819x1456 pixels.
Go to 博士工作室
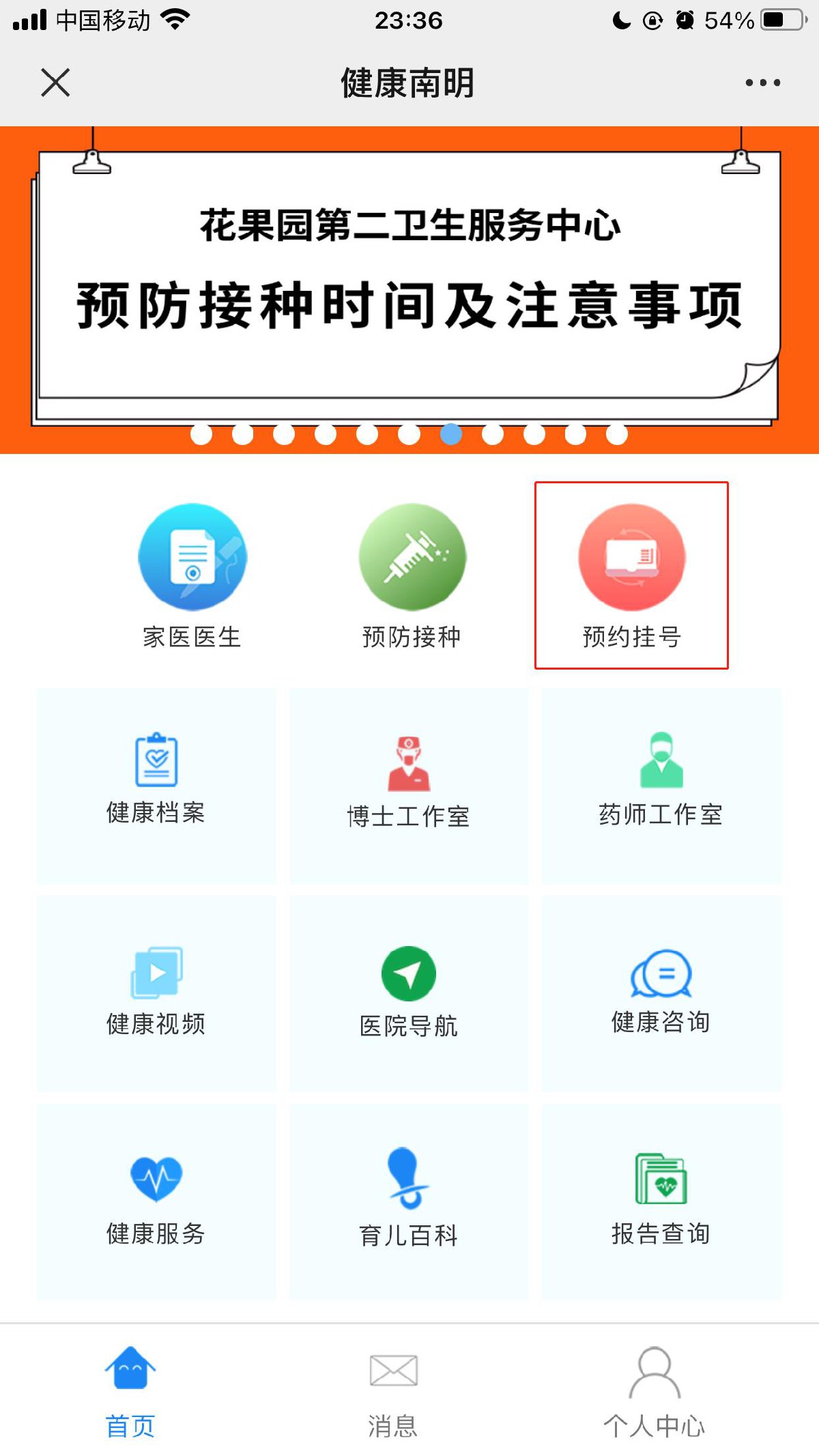click(x=409, y=785)
